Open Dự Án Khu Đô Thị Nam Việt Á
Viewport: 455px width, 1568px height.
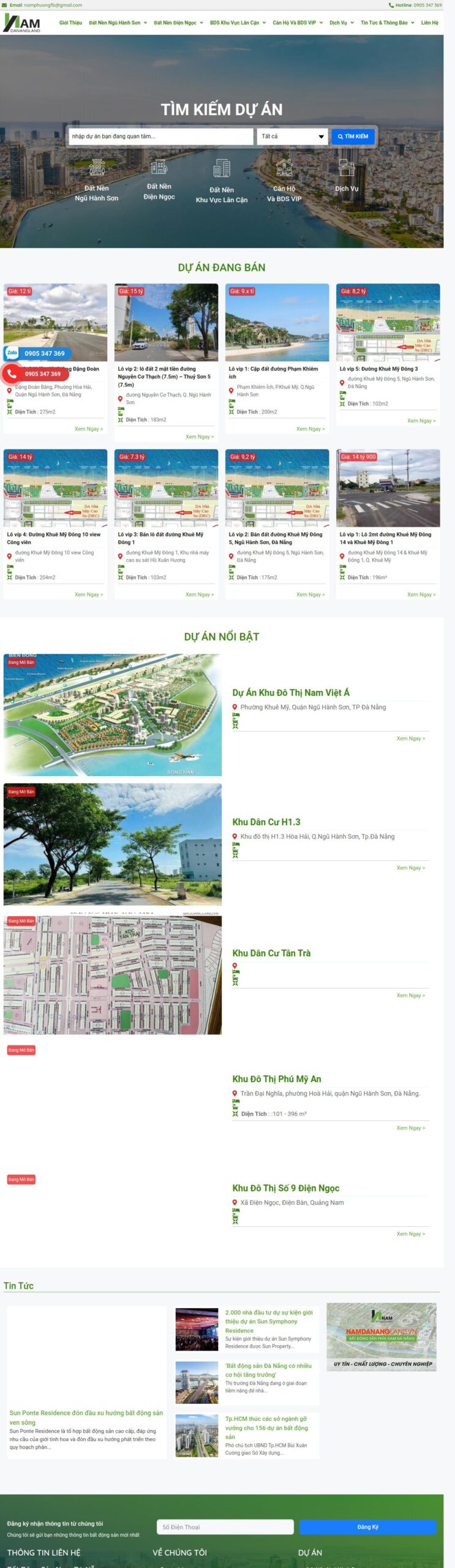(x=291, y=692)
